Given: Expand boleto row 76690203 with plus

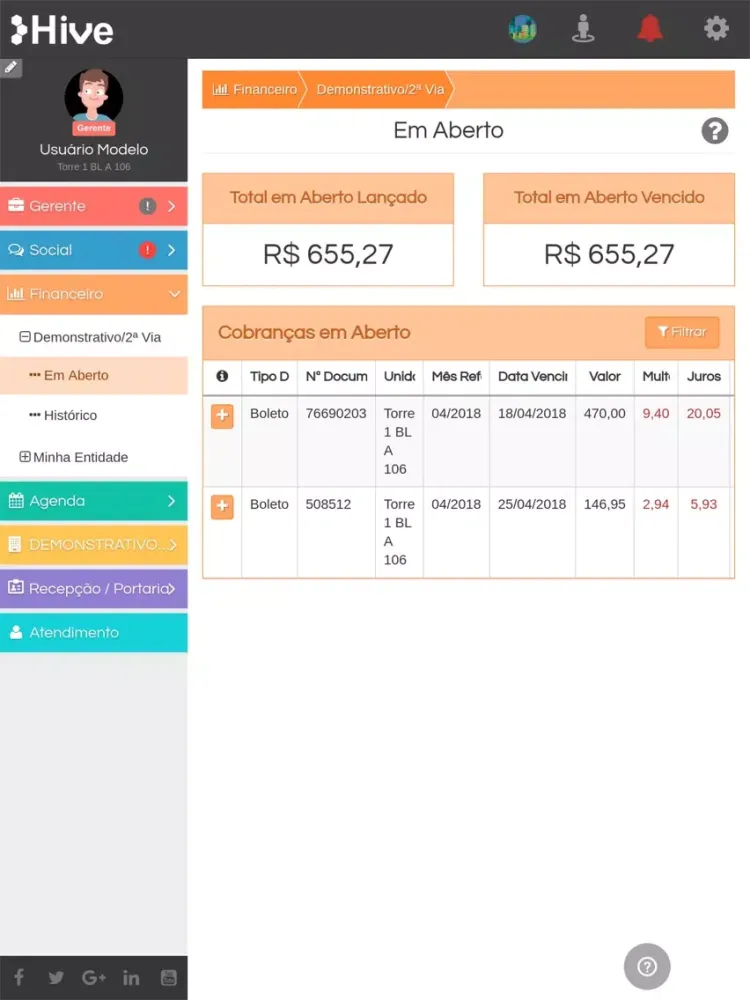Looking at the screenshot, I should tap(222, 415).
